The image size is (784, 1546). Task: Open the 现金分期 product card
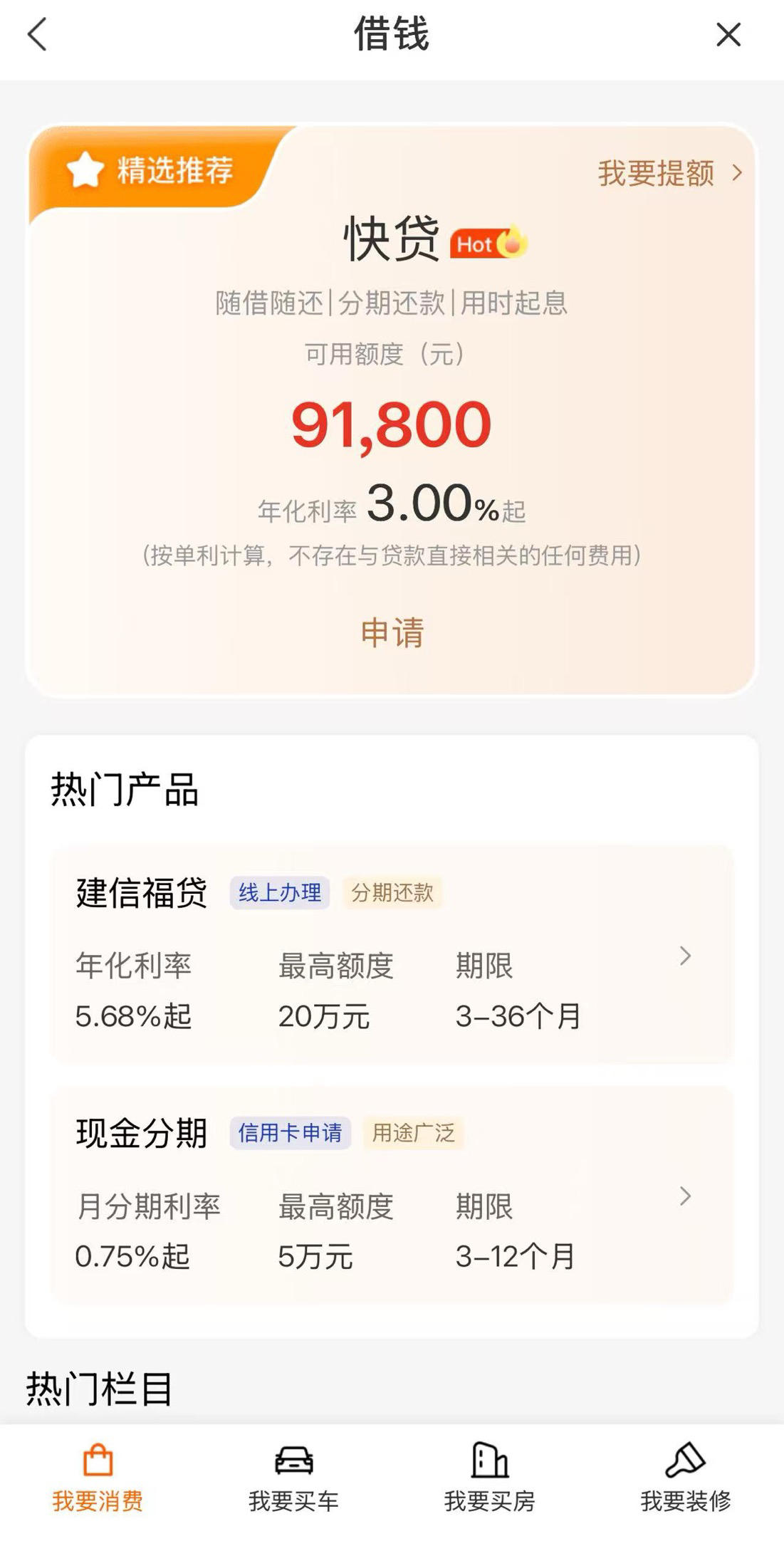[392, 1196]
